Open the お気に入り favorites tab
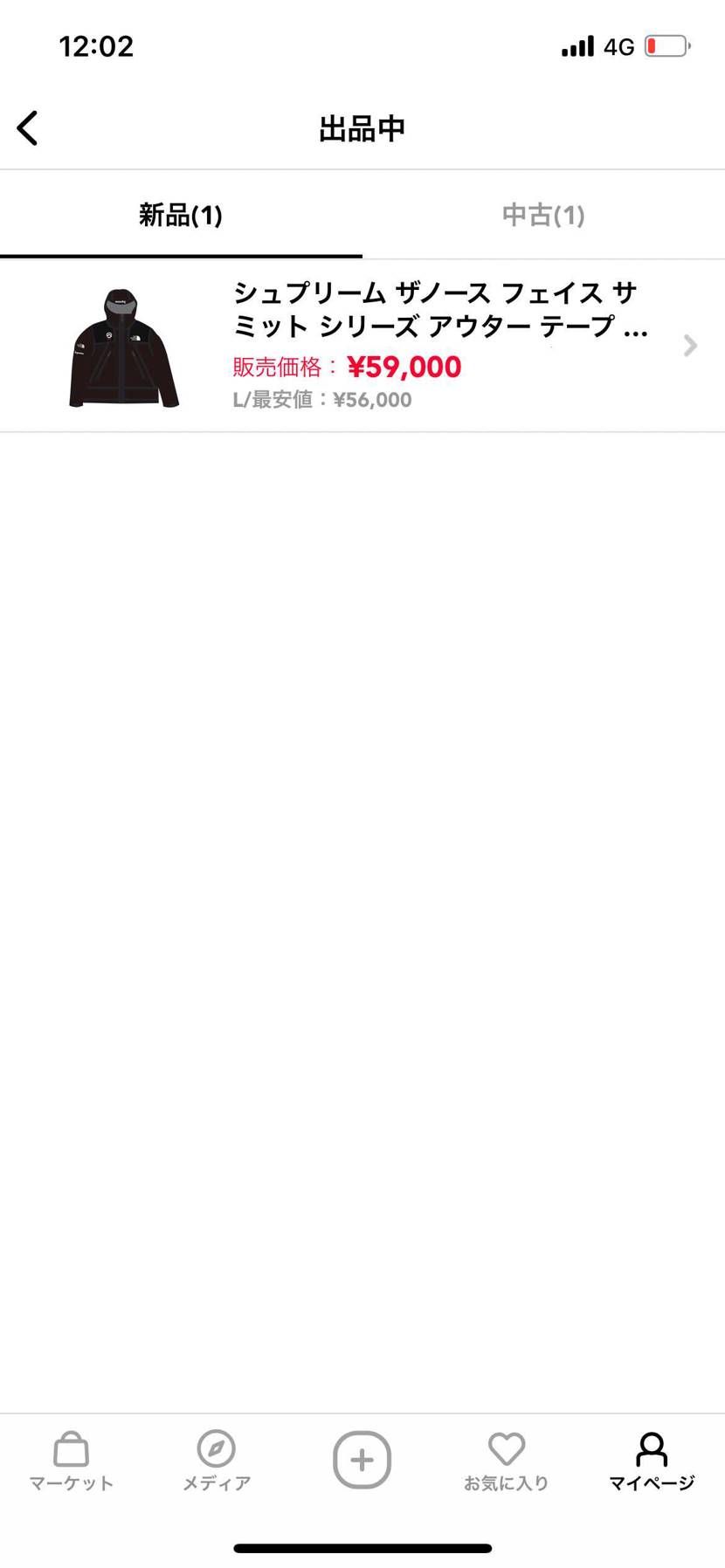Viewport: 725px width, 1568px height. click(x=506, y=1461)
